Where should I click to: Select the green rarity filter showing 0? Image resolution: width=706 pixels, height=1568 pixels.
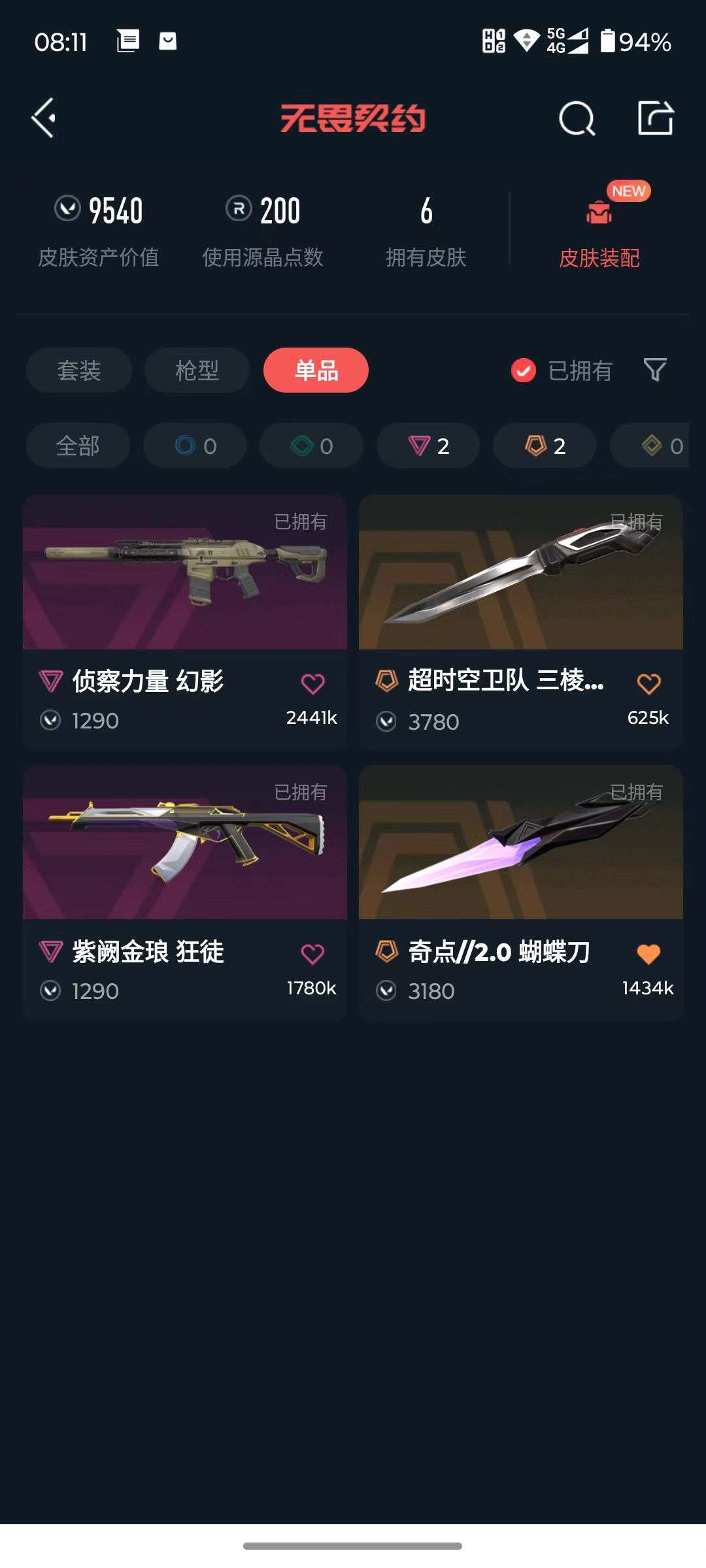tap(311, 446)
